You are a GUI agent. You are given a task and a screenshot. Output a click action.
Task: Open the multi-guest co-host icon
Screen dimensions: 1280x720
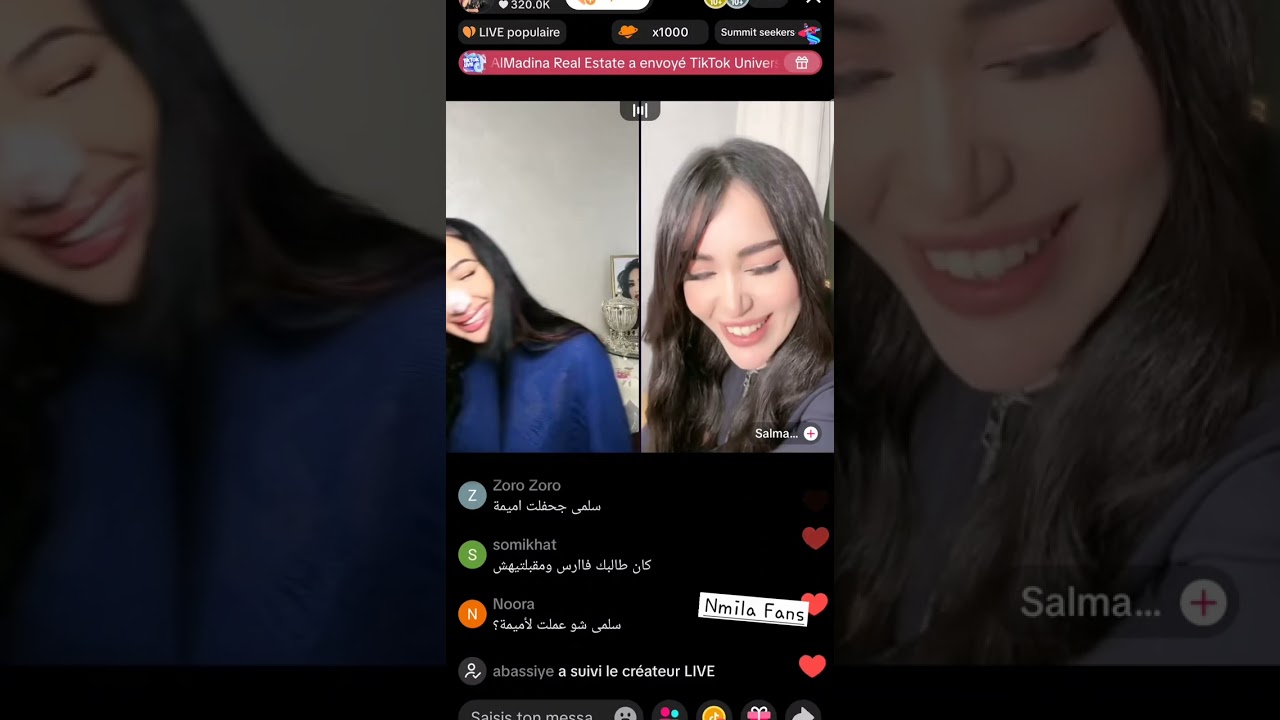click(670, 714)
